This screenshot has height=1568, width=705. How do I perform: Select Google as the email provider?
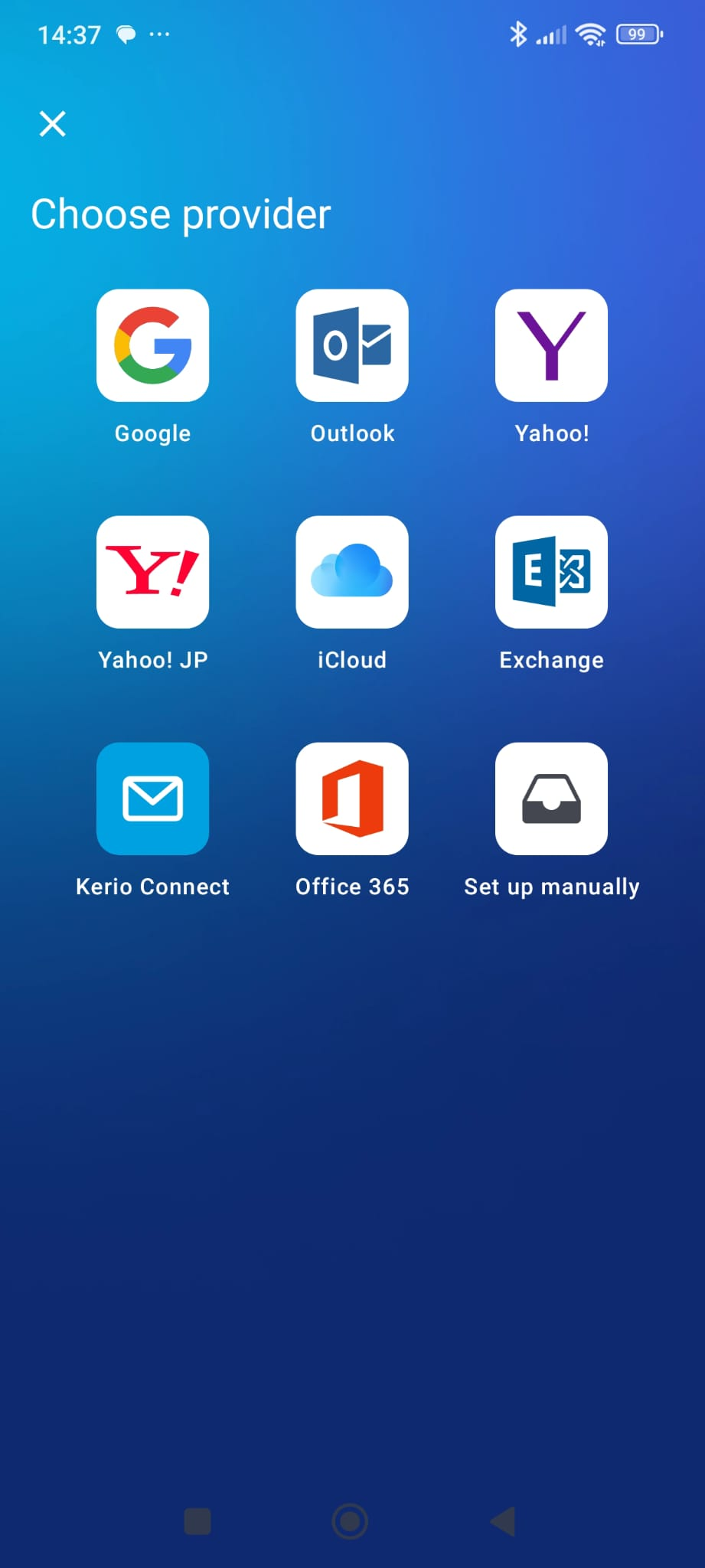(152, 345)
